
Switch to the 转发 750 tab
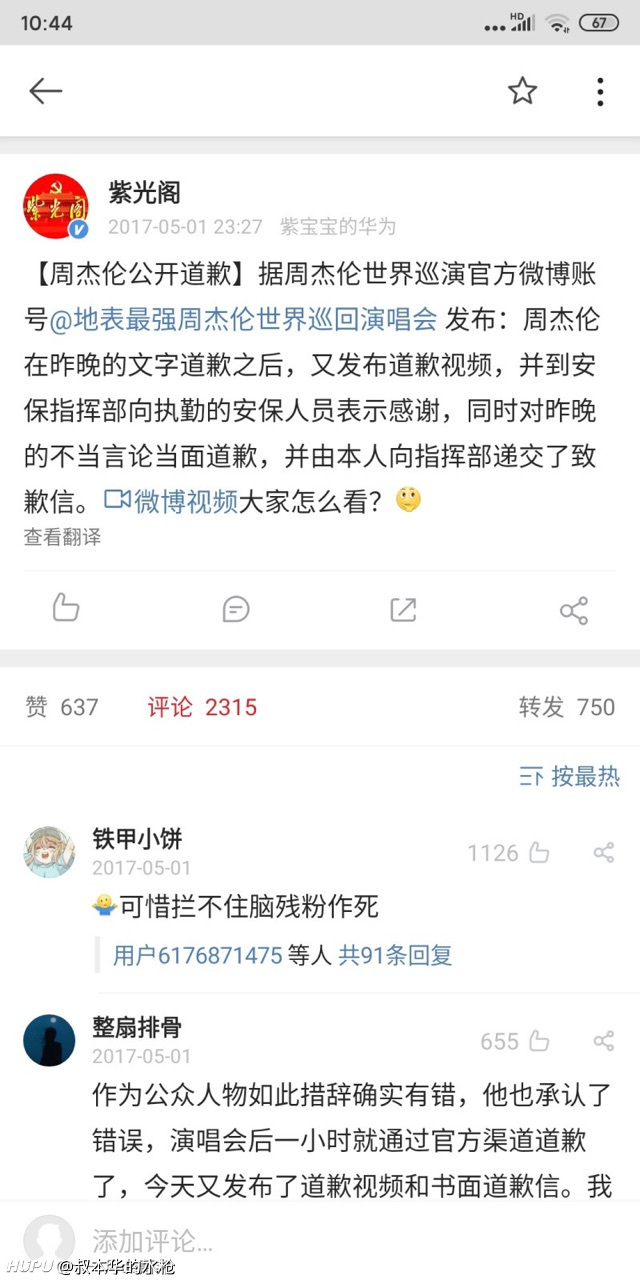pyautogui.click(x=567, y=707)
